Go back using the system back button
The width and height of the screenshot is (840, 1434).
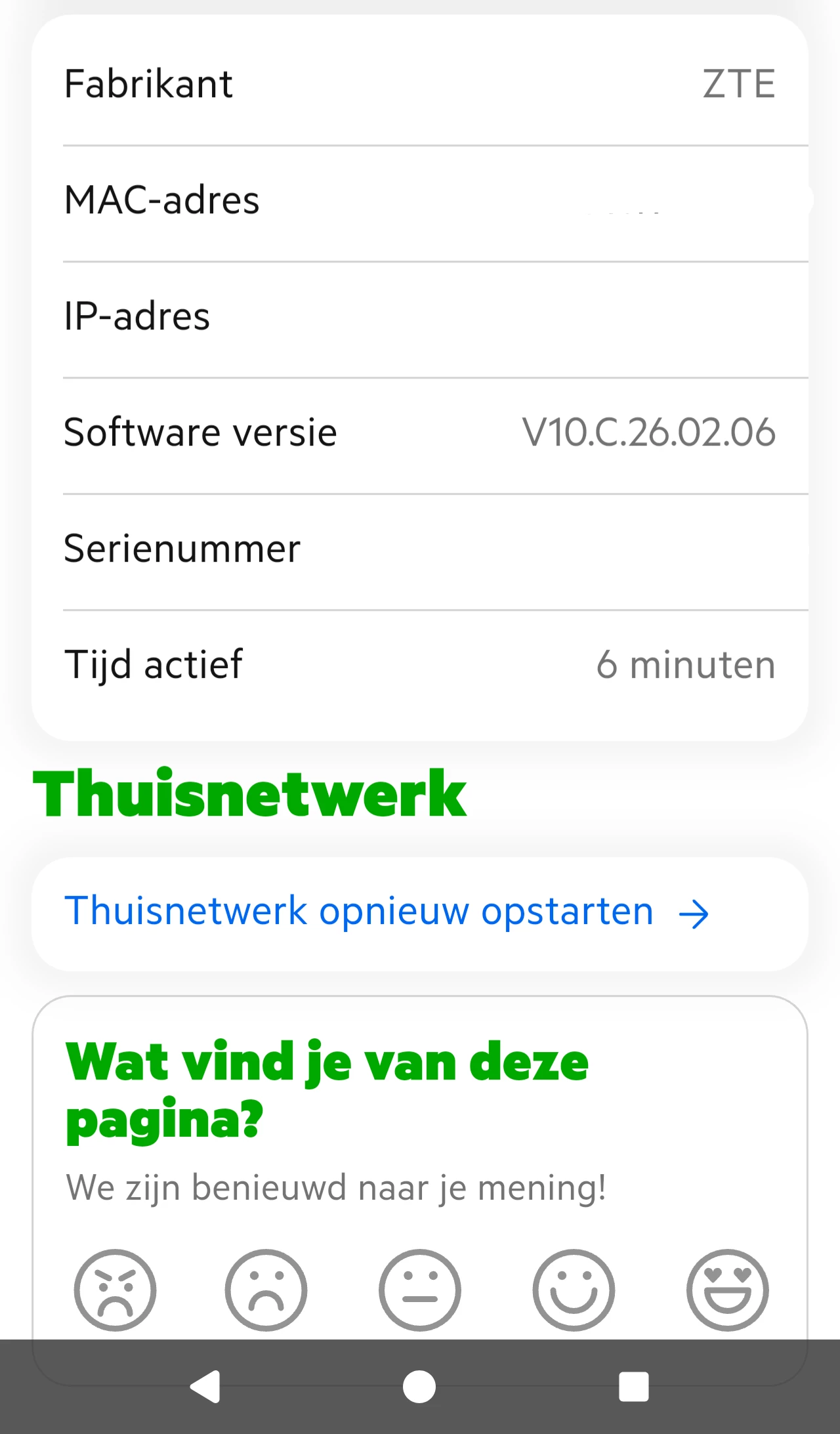point(205,1387)
